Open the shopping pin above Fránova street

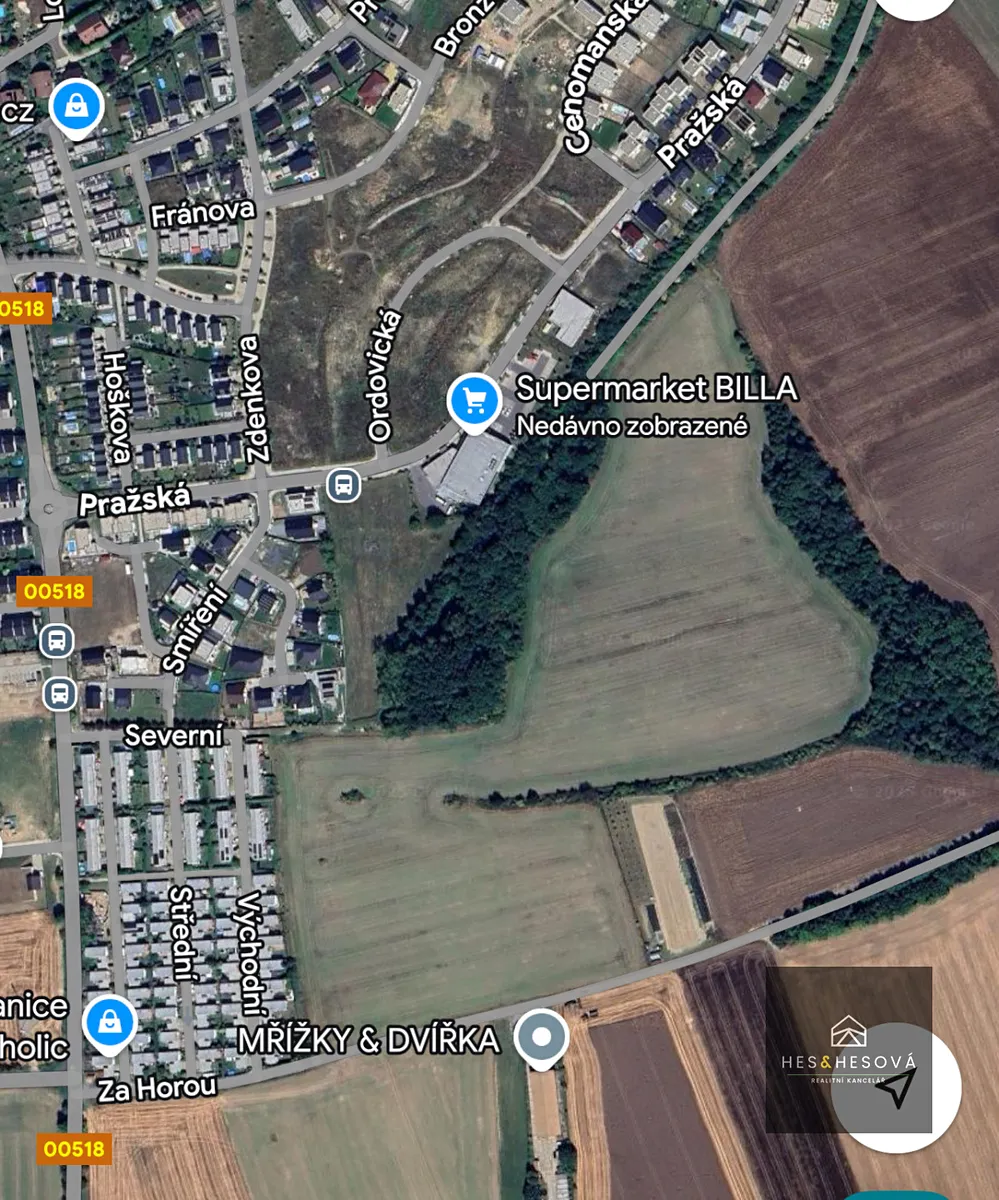pyautogui.click(x=74, y=105)
